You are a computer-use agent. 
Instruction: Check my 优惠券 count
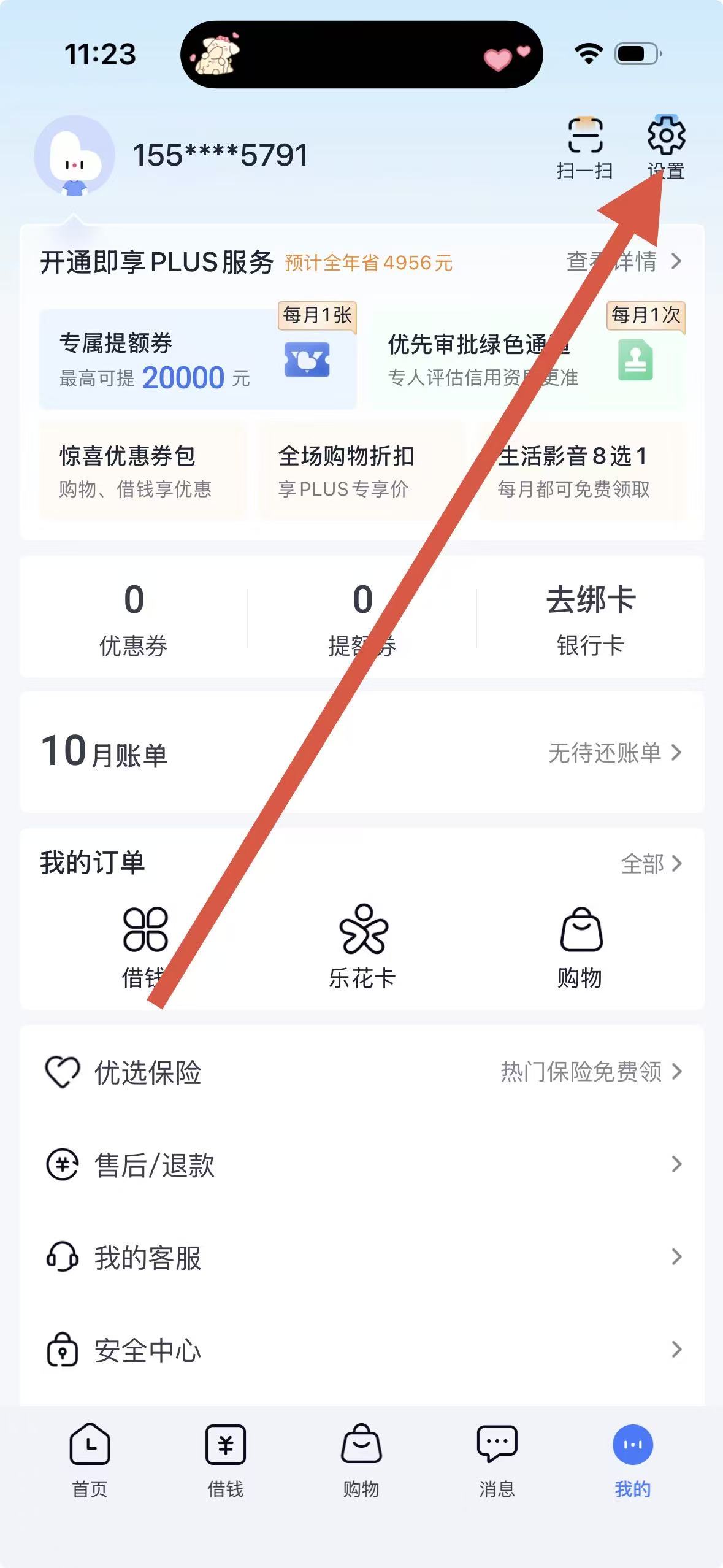[x=134, y=617]
